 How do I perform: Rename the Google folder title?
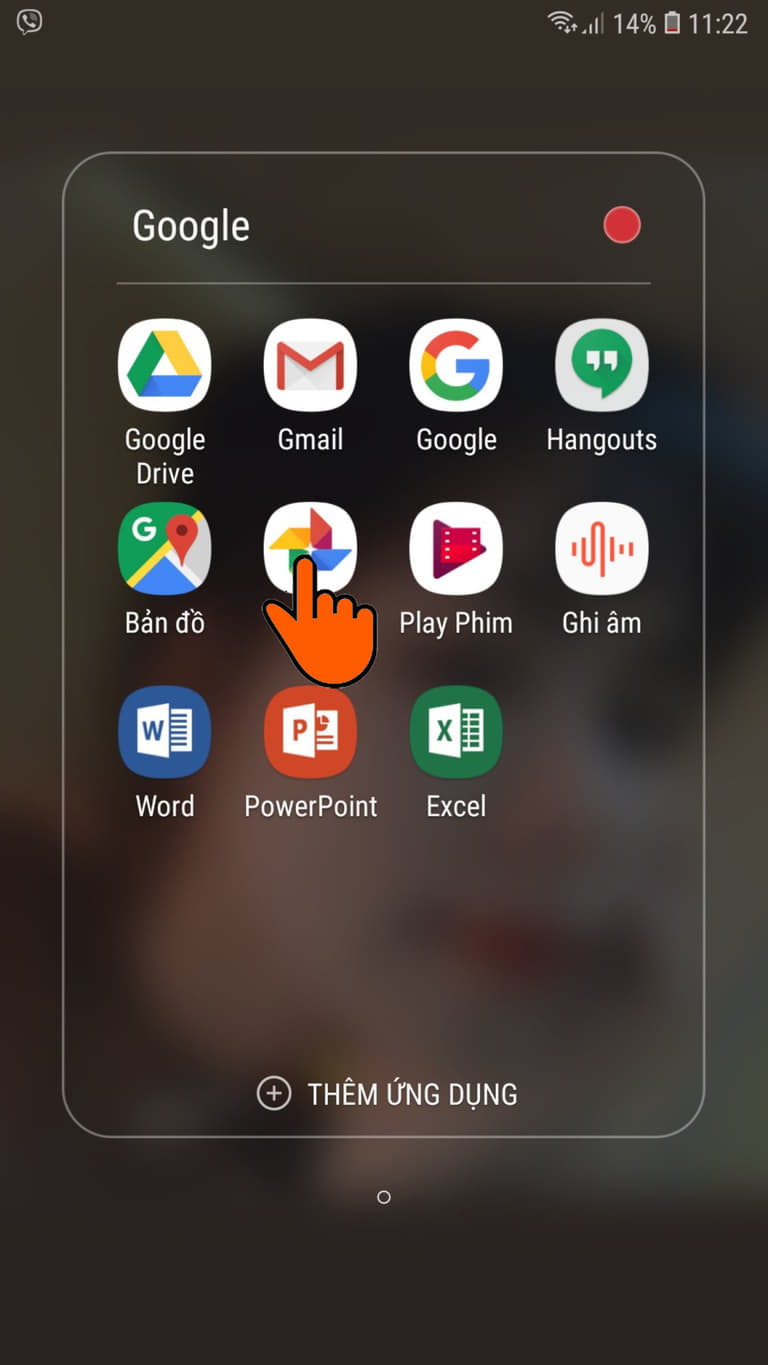191,227
